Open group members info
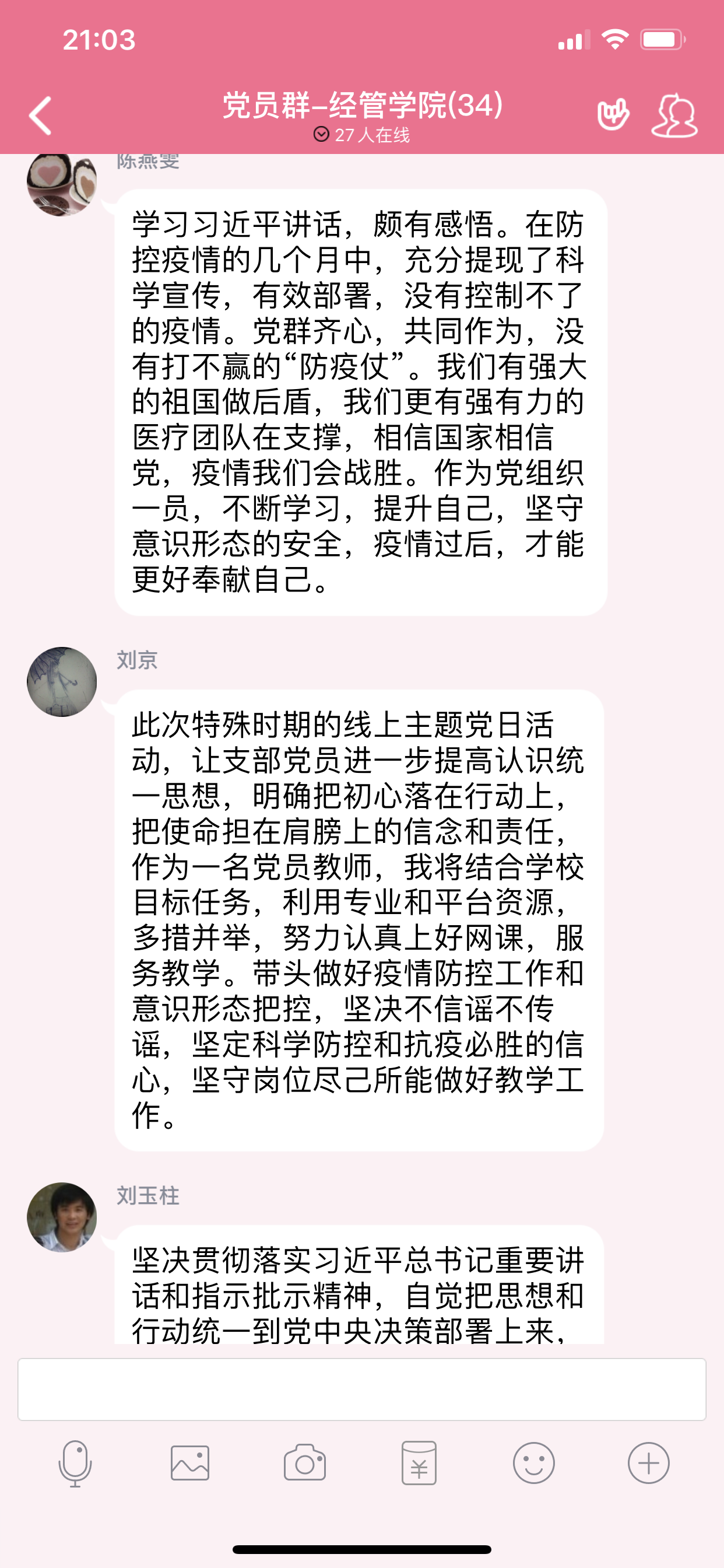The height and width of the screenshot is (1568, 724). click(x=674, y=114)
